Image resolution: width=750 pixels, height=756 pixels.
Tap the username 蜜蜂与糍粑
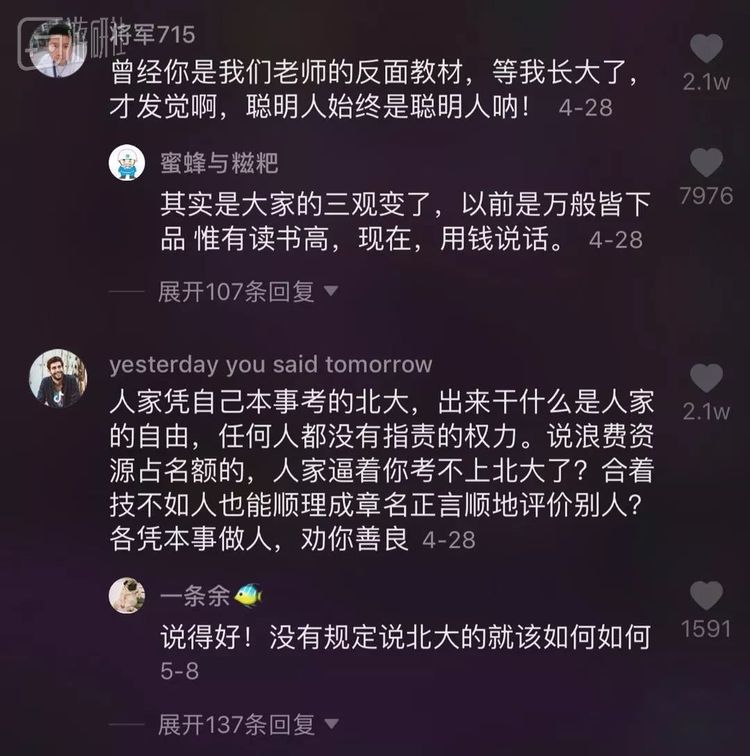(219, 162)
